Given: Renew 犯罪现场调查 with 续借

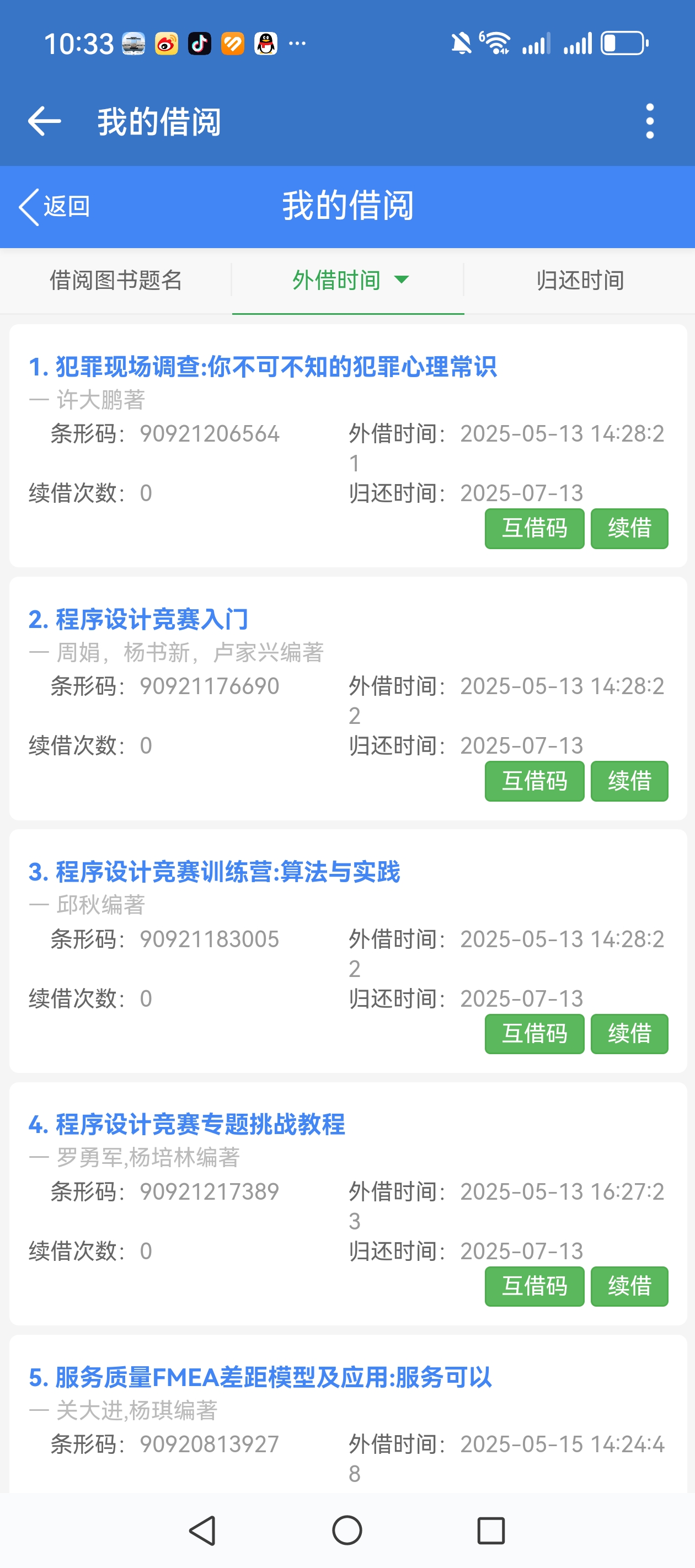Looking at the screenshot, I should pyautogui.click(x=629, y=528).
